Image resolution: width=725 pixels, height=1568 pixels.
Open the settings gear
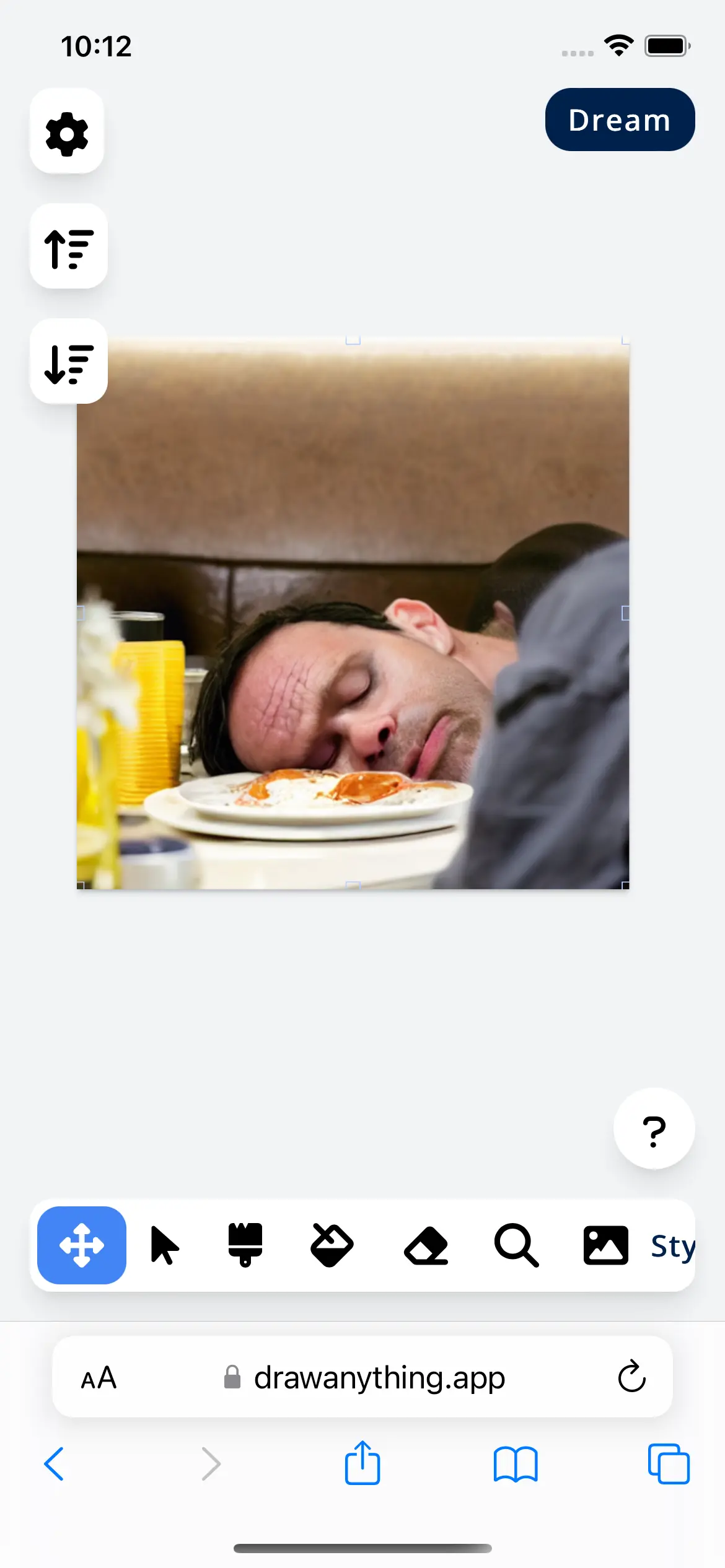point(67,131)
